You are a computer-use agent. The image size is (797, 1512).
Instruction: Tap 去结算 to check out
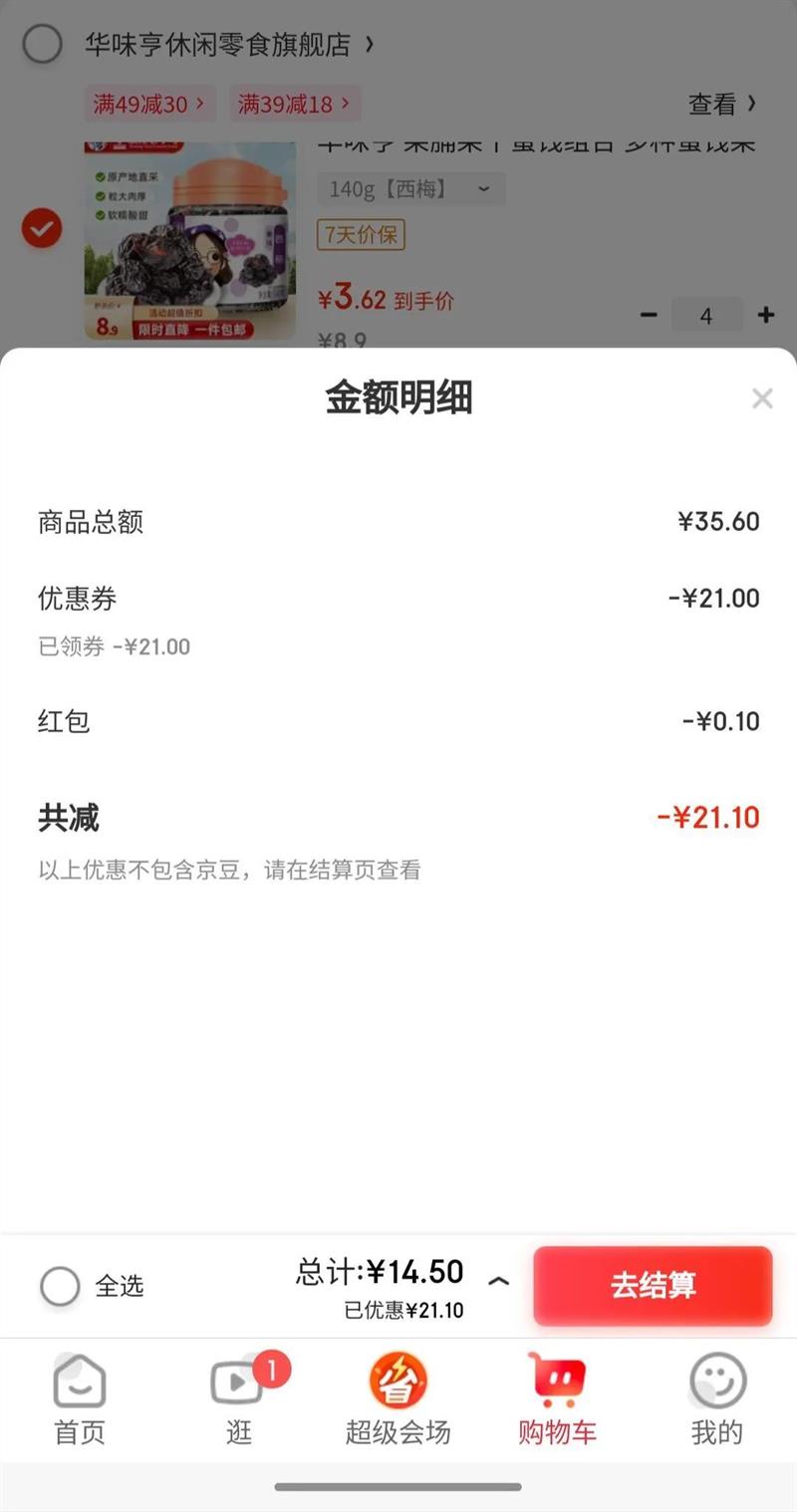653,1285
